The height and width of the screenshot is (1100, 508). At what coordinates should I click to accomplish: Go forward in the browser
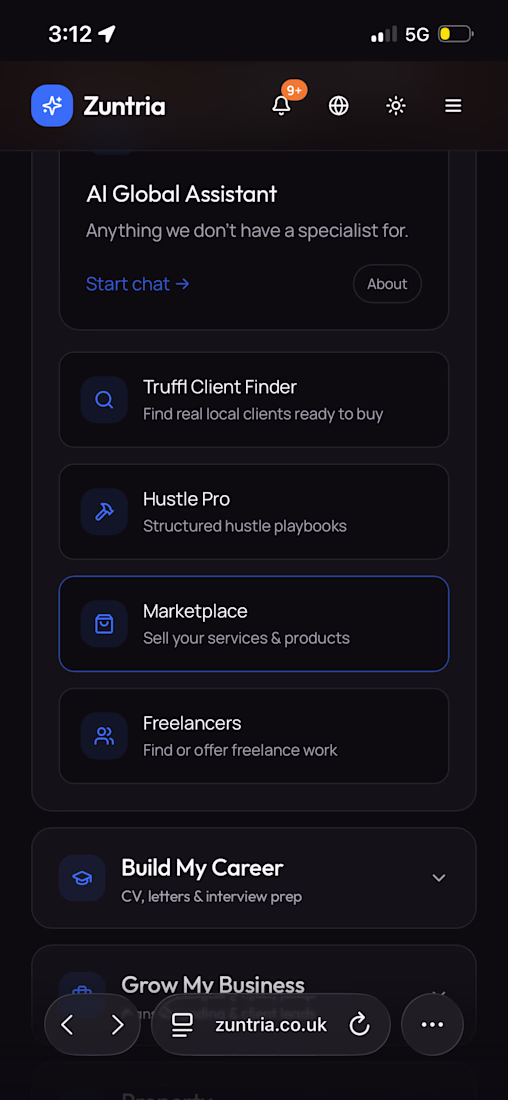tap(117, 1025)
